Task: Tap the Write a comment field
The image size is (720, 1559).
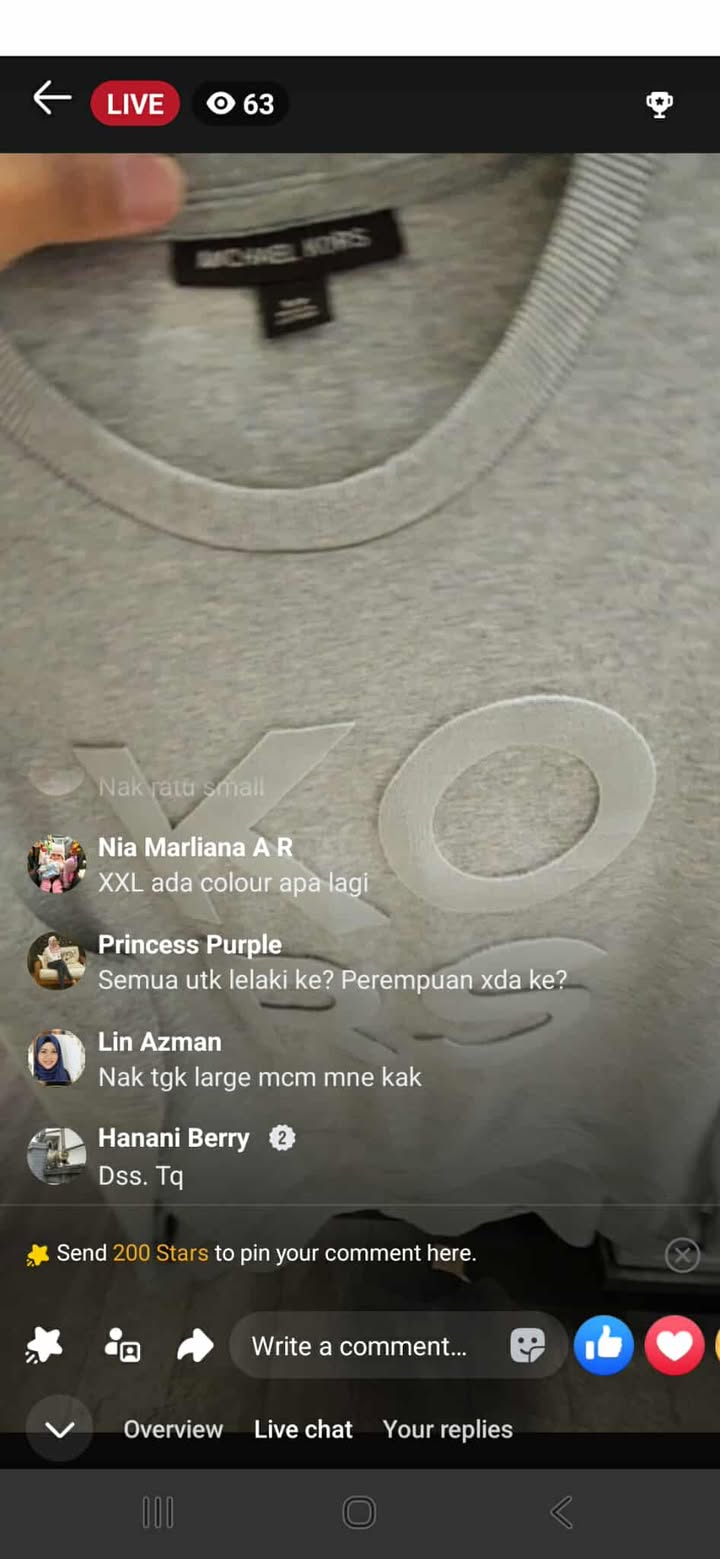Action: click(360, 1346)
